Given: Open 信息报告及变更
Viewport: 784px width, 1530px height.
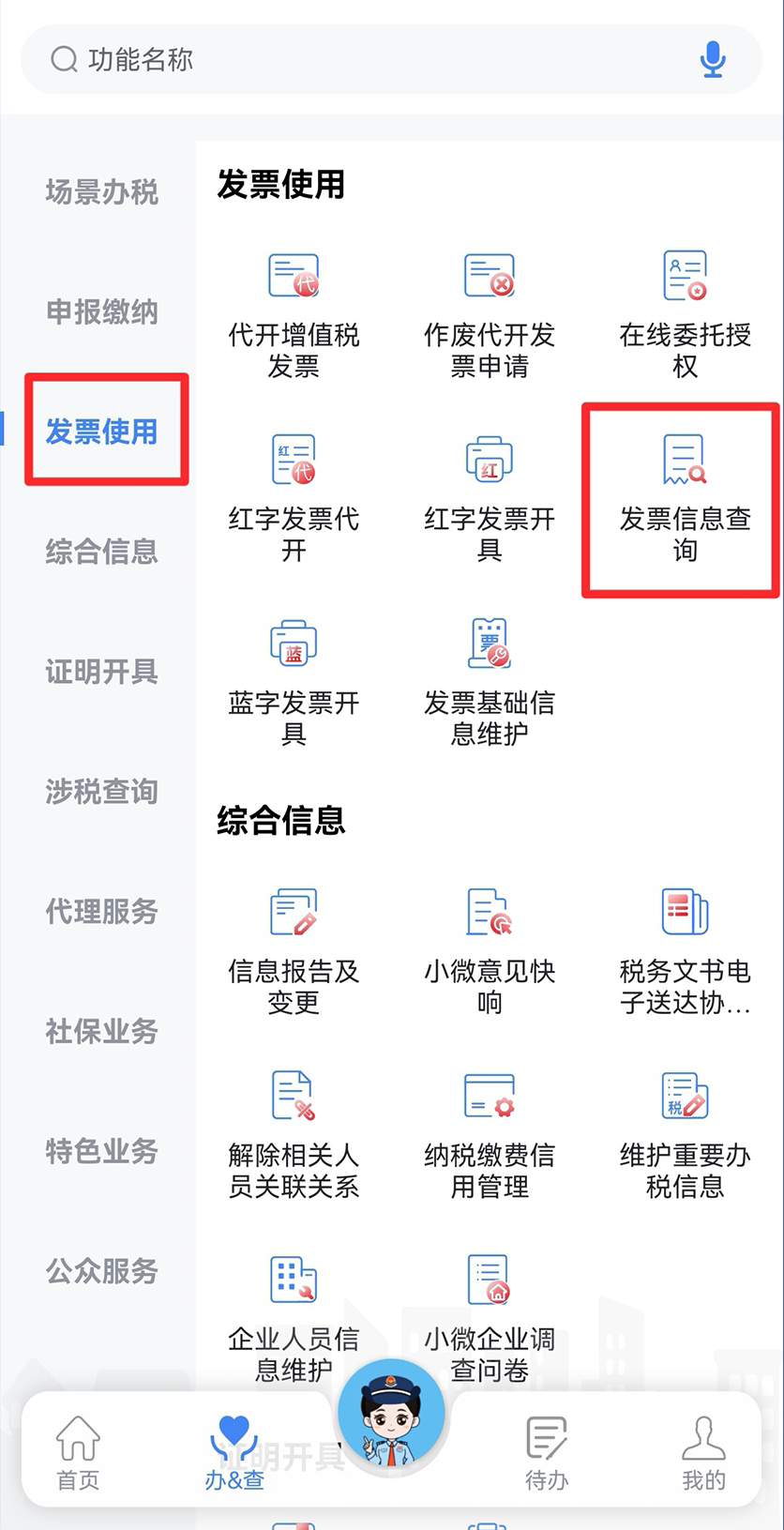Looking at the screenshot, I should tap(294, 951).
